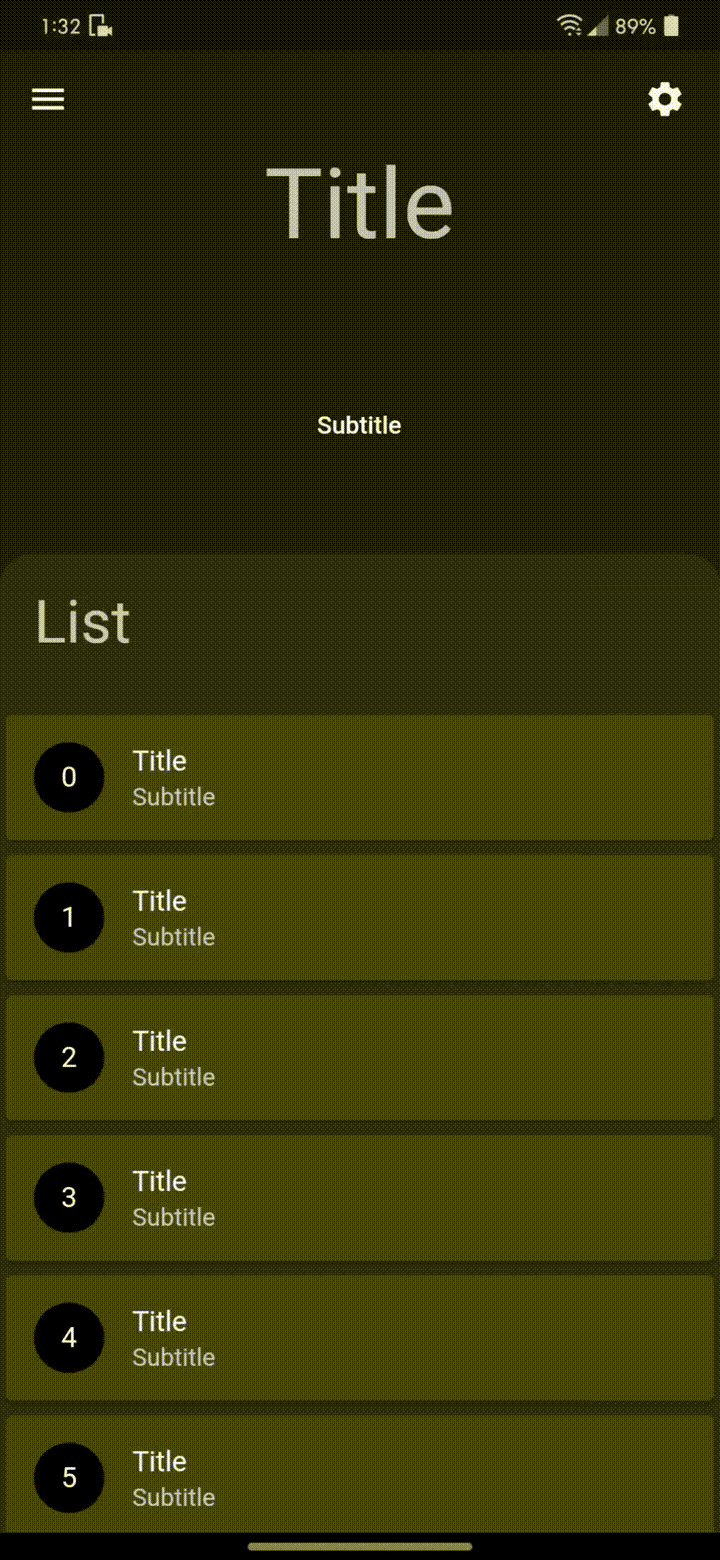The image size is (720, 1560).
Task: Select list item numbered 1
Action: click(360, 917)
